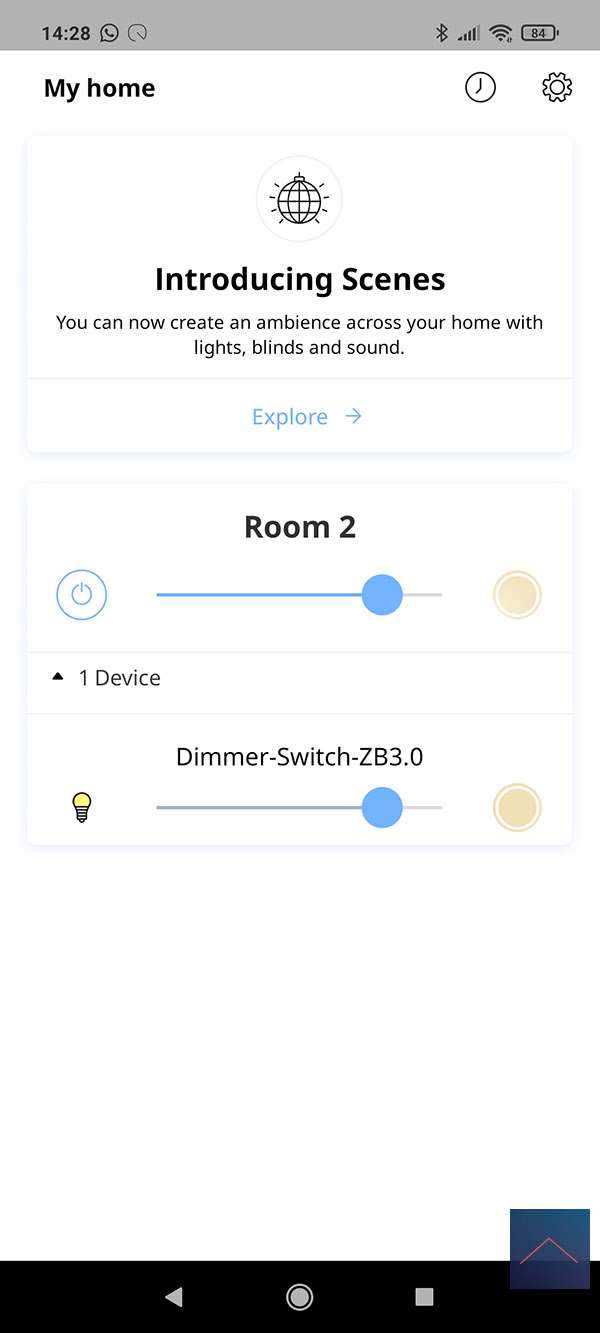Open Dimmer-Switch-ZB3.0 color swatch
This screenshot has width=600, height=1333.
pos(517,807)
